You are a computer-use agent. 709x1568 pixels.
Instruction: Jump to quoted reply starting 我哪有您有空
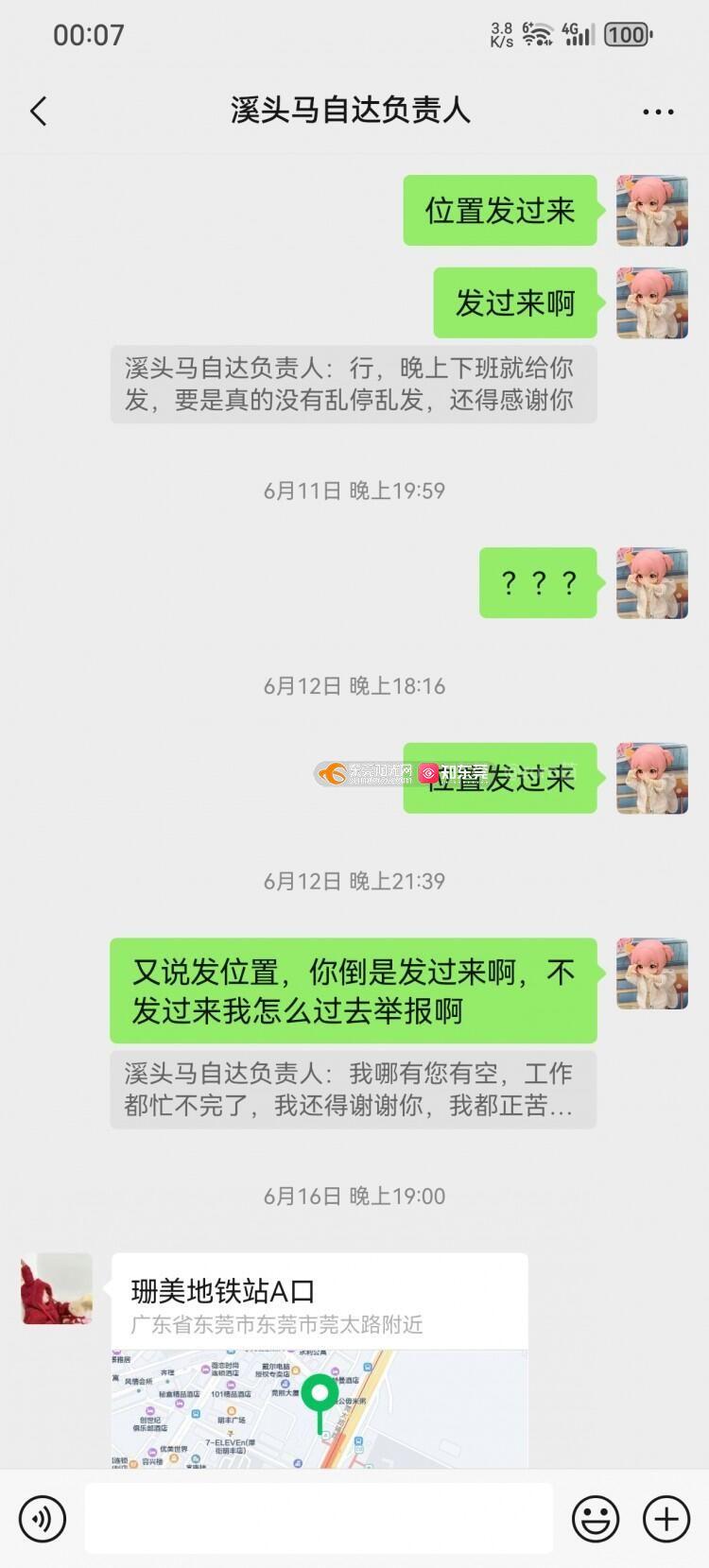[x=353, y=1089]
